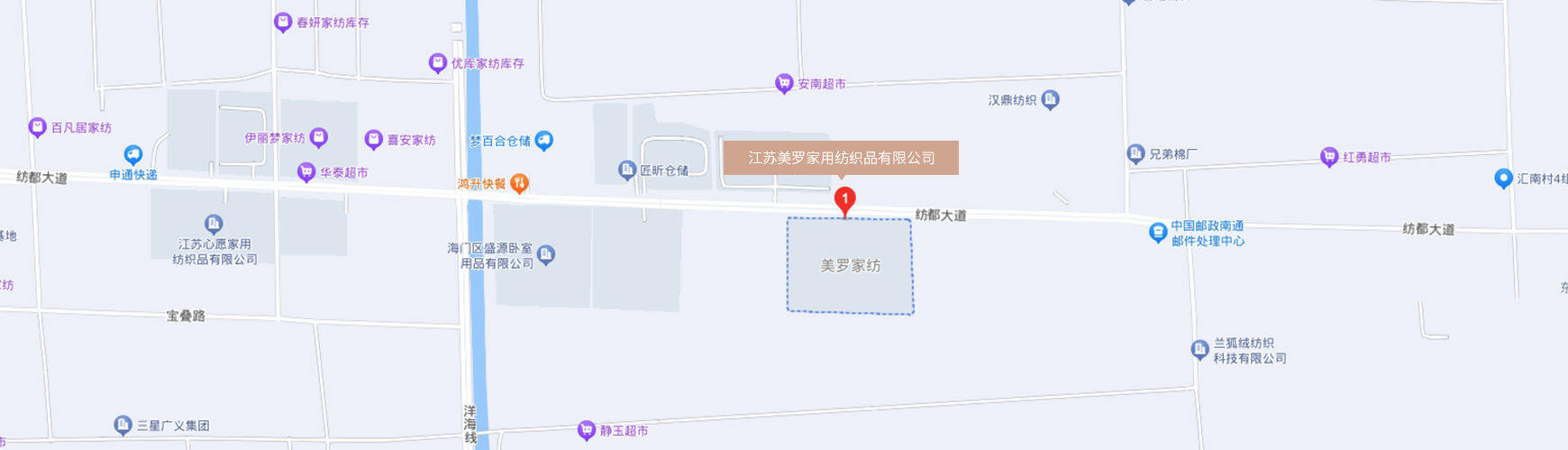Tap the 红勇超市 shop marker

click(x=1328, y=157)
